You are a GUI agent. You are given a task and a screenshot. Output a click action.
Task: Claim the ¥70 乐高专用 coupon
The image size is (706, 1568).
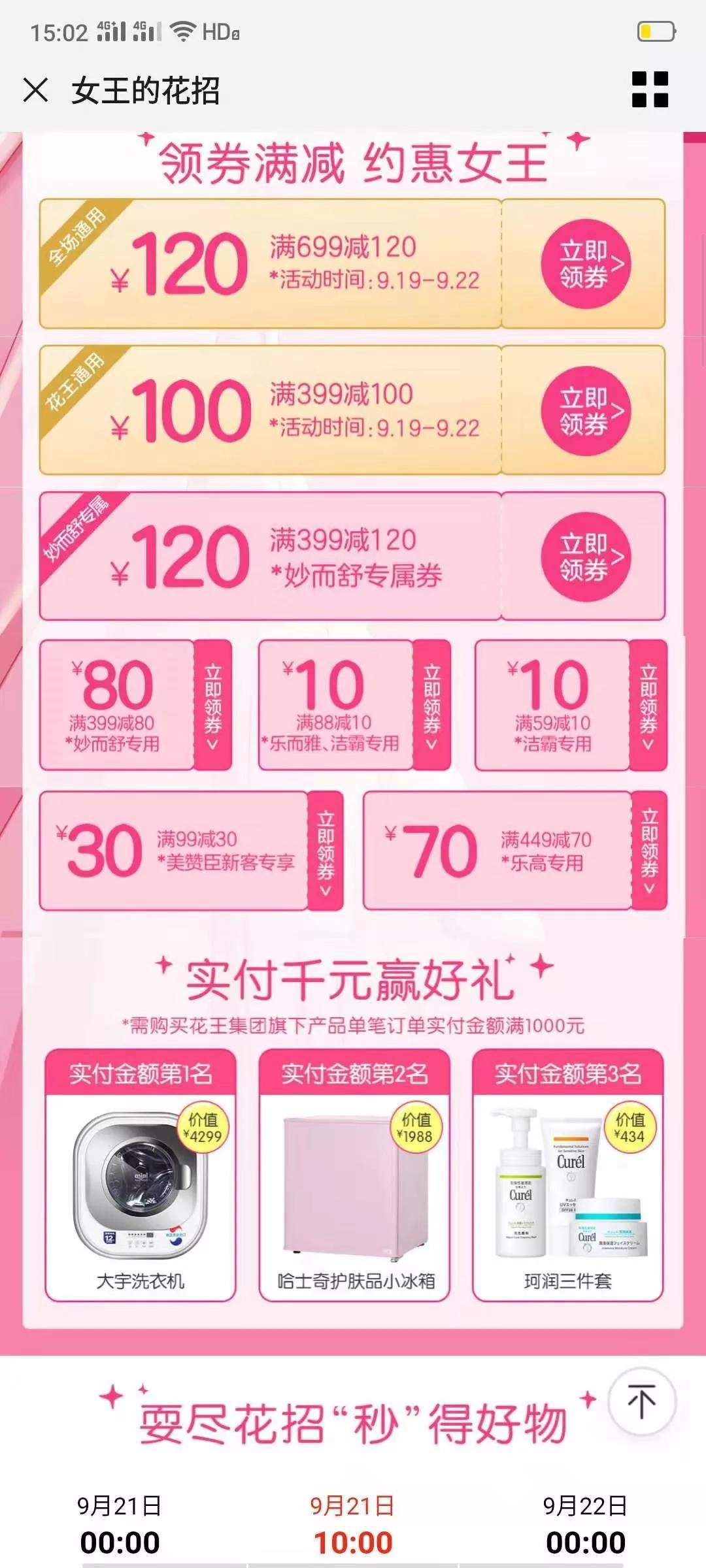point(648,851)
